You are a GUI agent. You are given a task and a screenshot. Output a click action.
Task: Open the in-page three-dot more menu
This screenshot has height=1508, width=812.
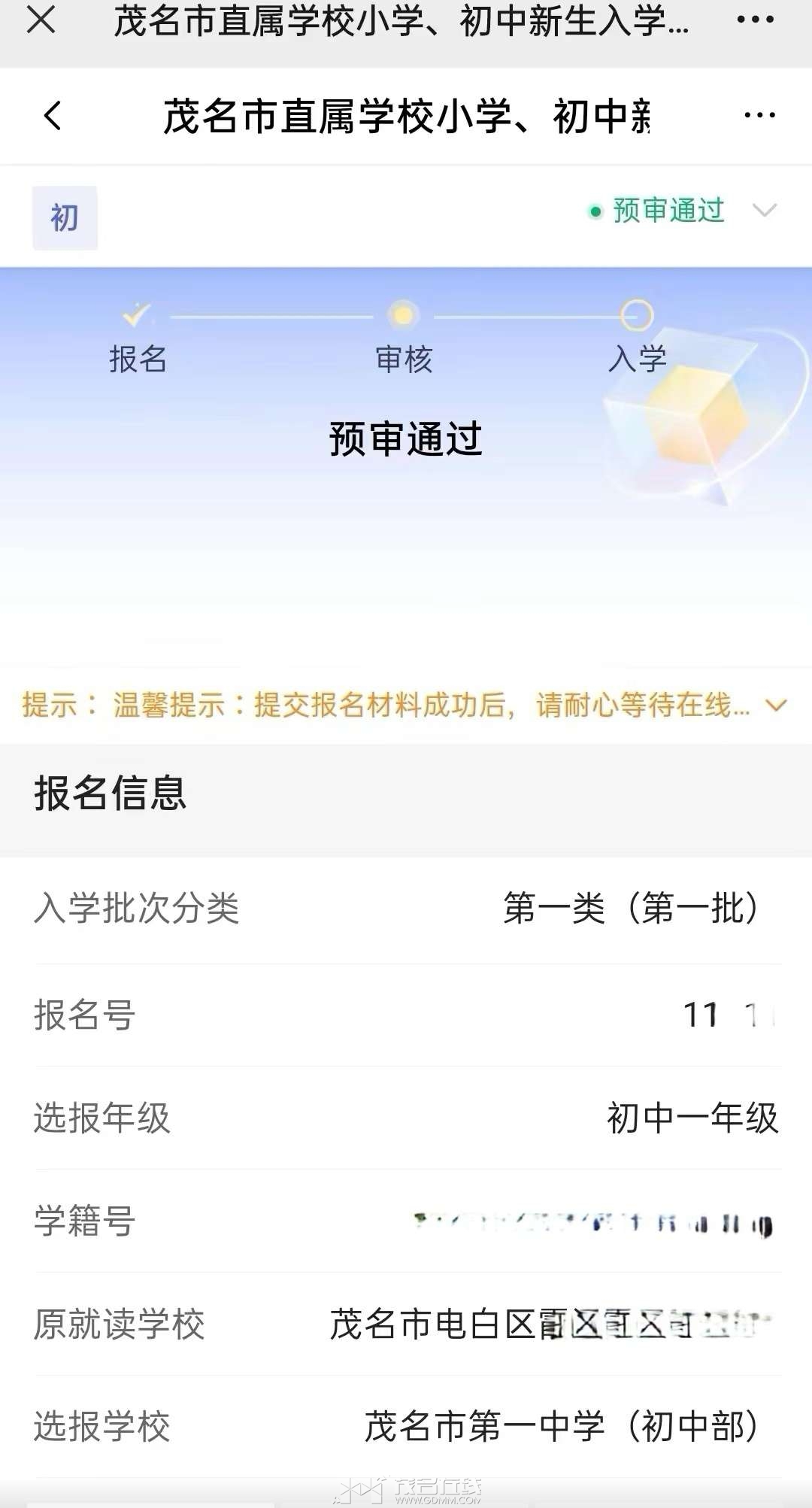click(x=759, y=116)
